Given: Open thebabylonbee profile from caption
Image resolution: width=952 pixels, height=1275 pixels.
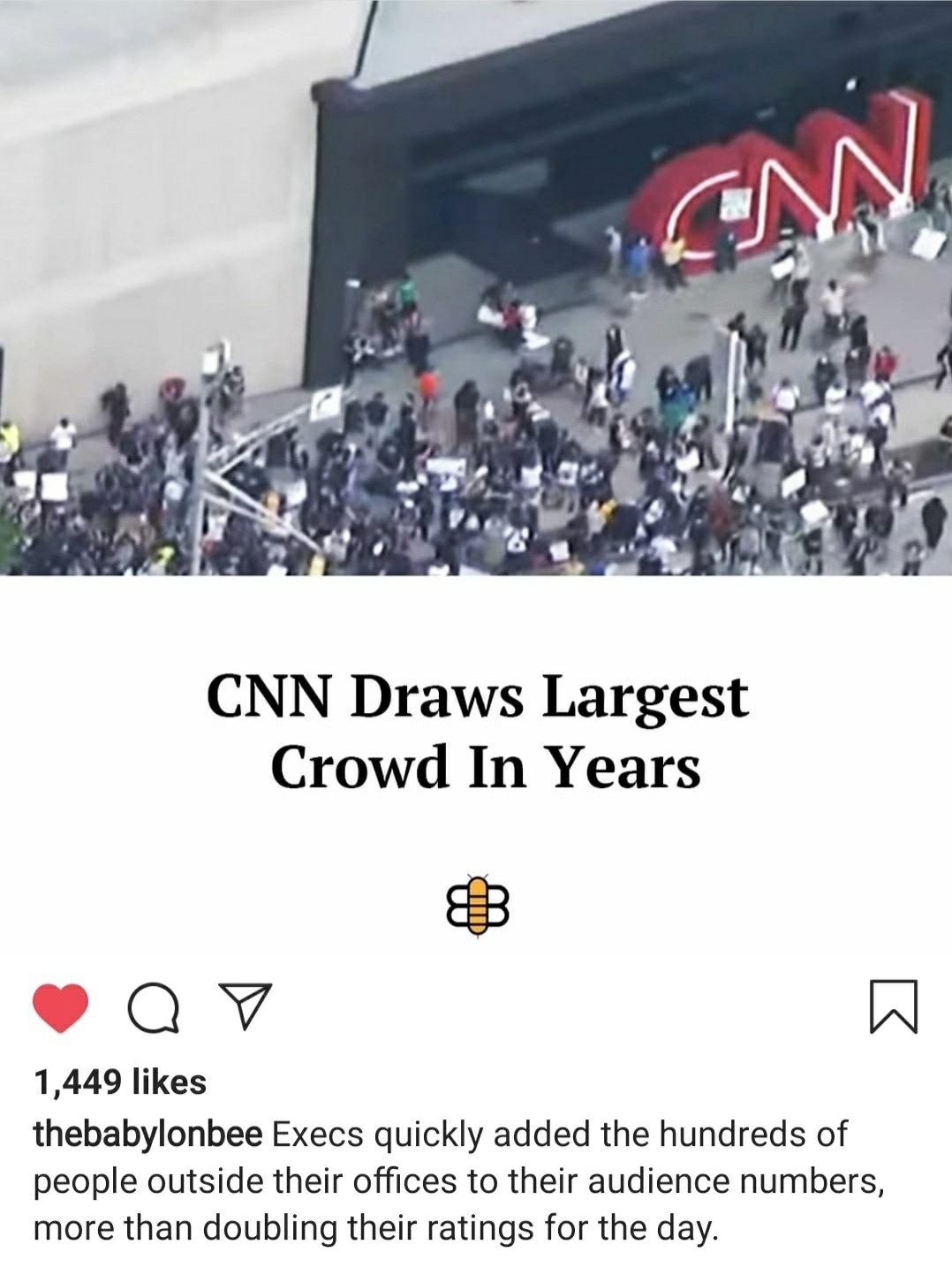Looking at the screenshot, I should tap(147, 1134).
